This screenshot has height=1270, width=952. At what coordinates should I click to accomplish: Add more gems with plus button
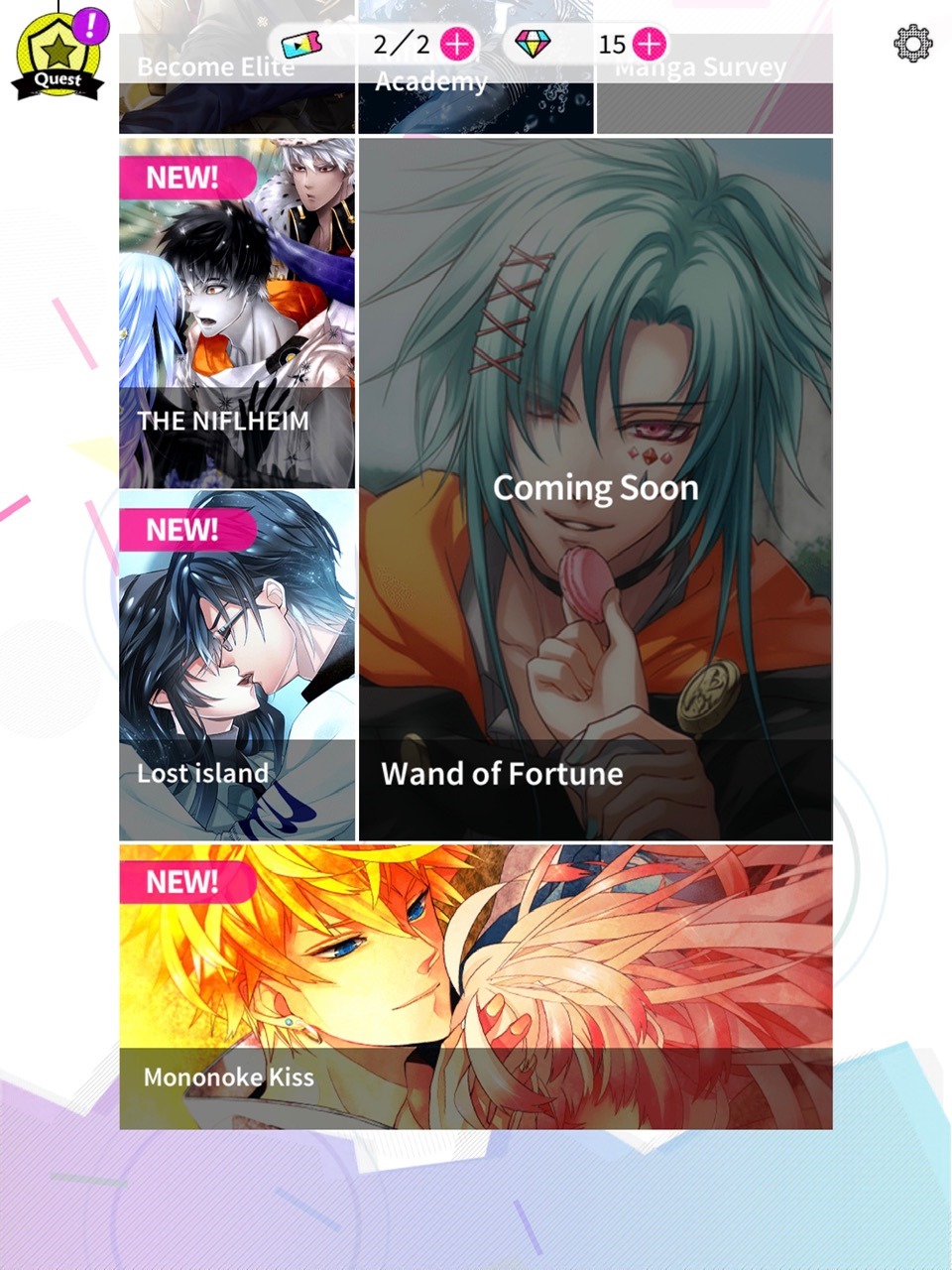[649, 44]
